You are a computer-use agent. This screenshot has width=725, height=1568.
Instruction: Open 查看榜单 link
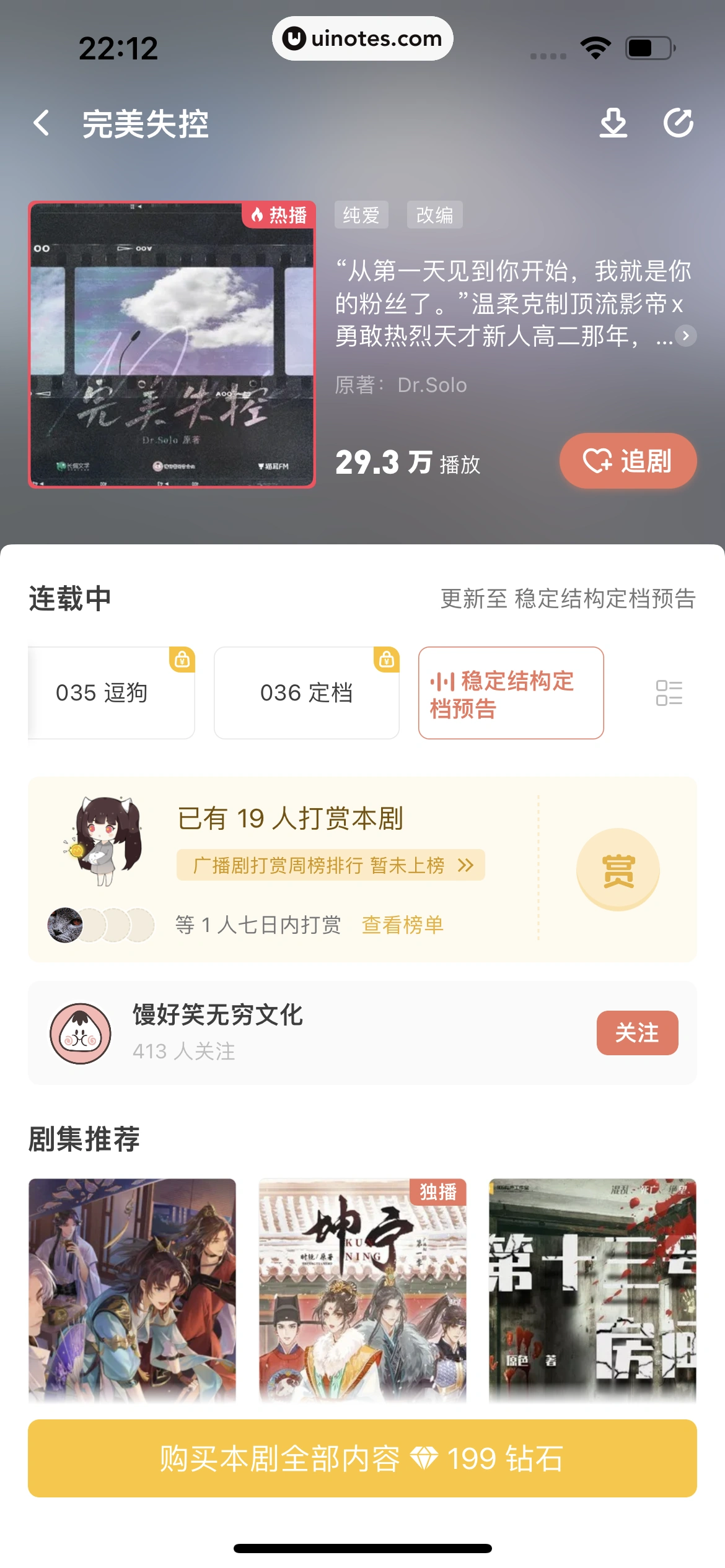coord(402,923)
